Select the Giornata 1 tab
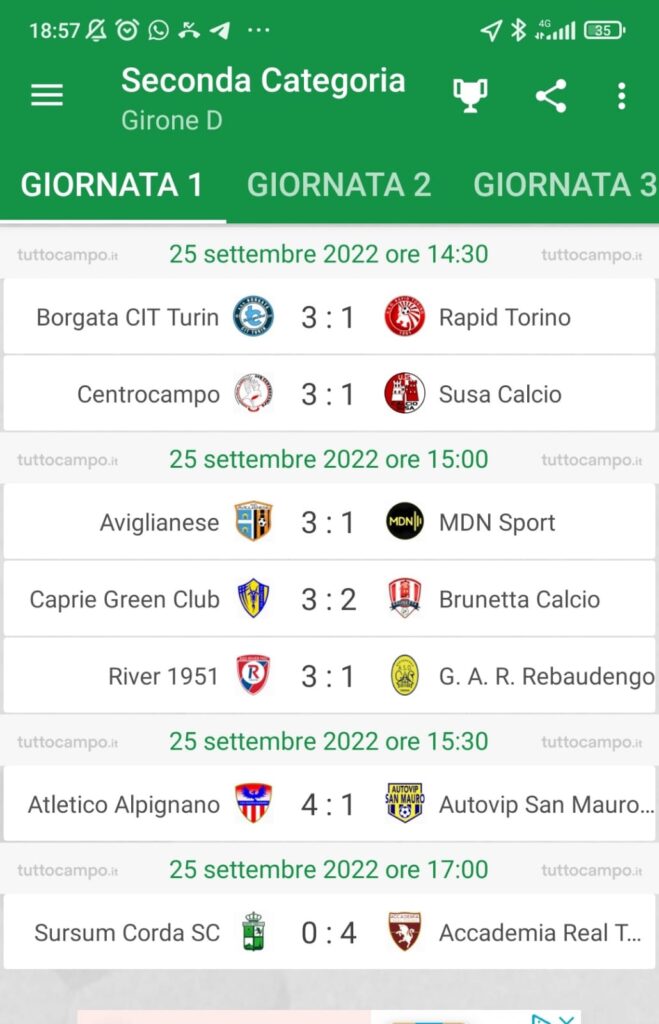659x1024 pixels. click(112, 185)
